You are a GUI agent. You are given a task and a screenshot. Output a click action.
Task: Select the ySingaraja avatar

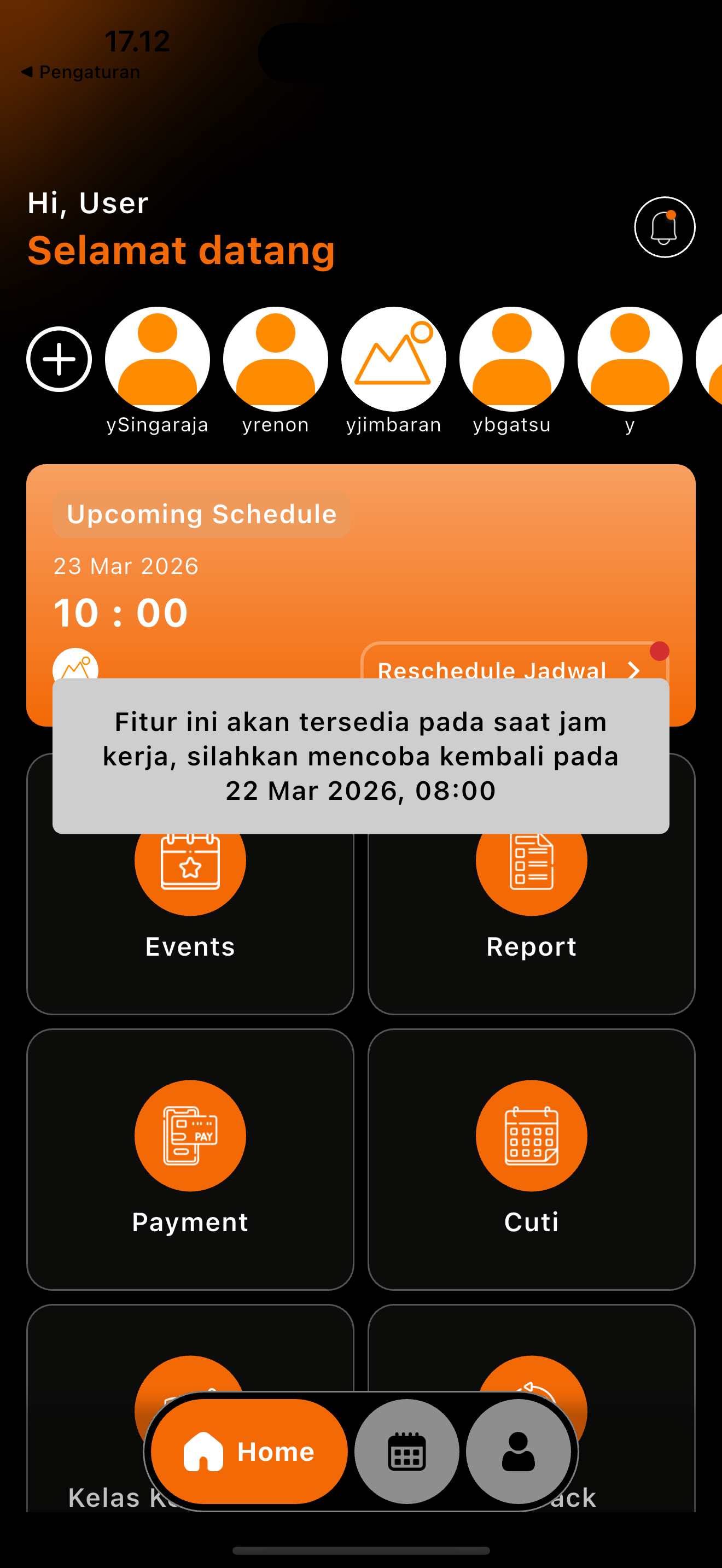tap(156, 359)
